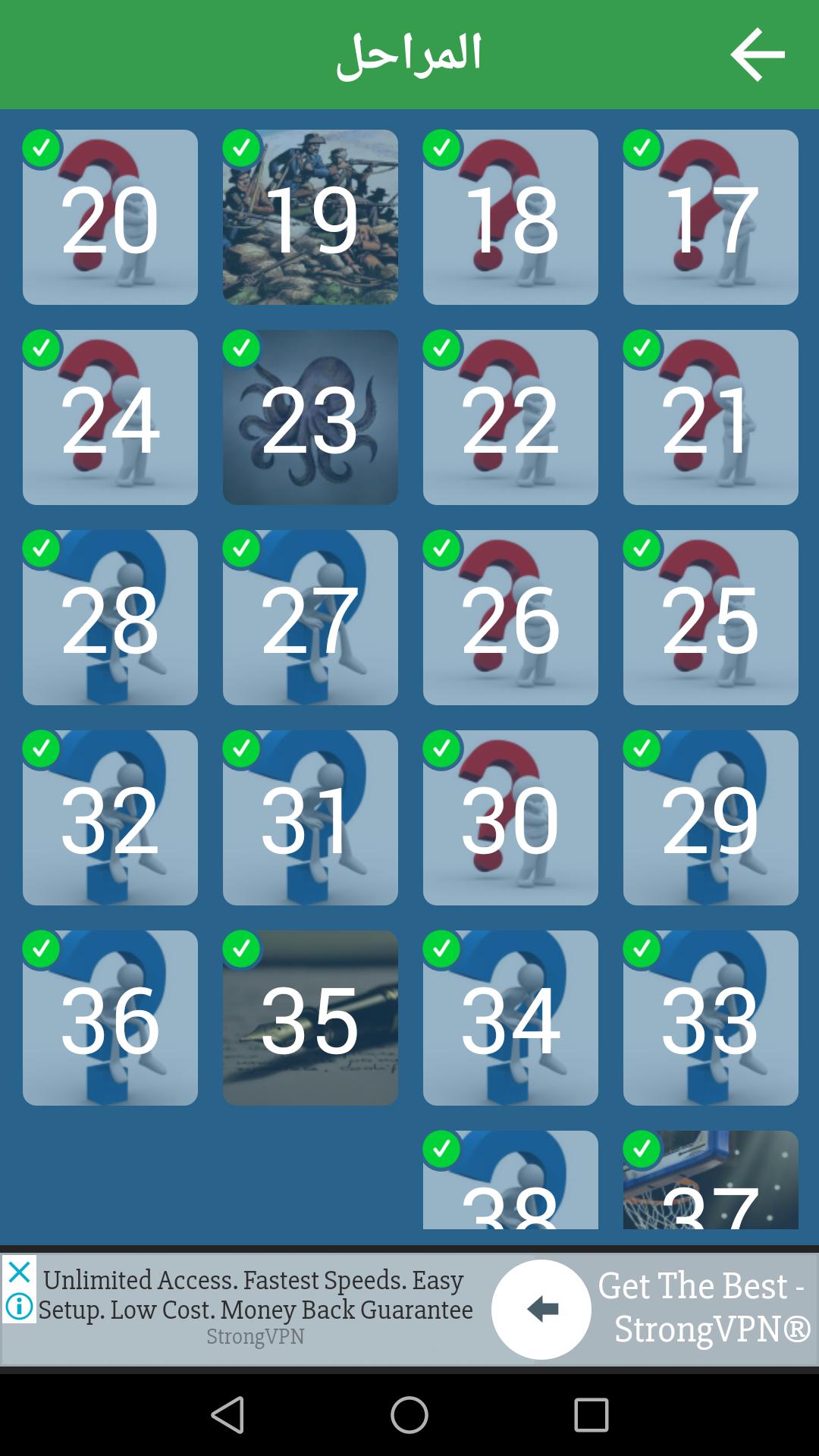The width and height of the screenshot is (819, 1456).
Task: Open stage 33
Action: pyautogui.click(x=711, y=1018)
